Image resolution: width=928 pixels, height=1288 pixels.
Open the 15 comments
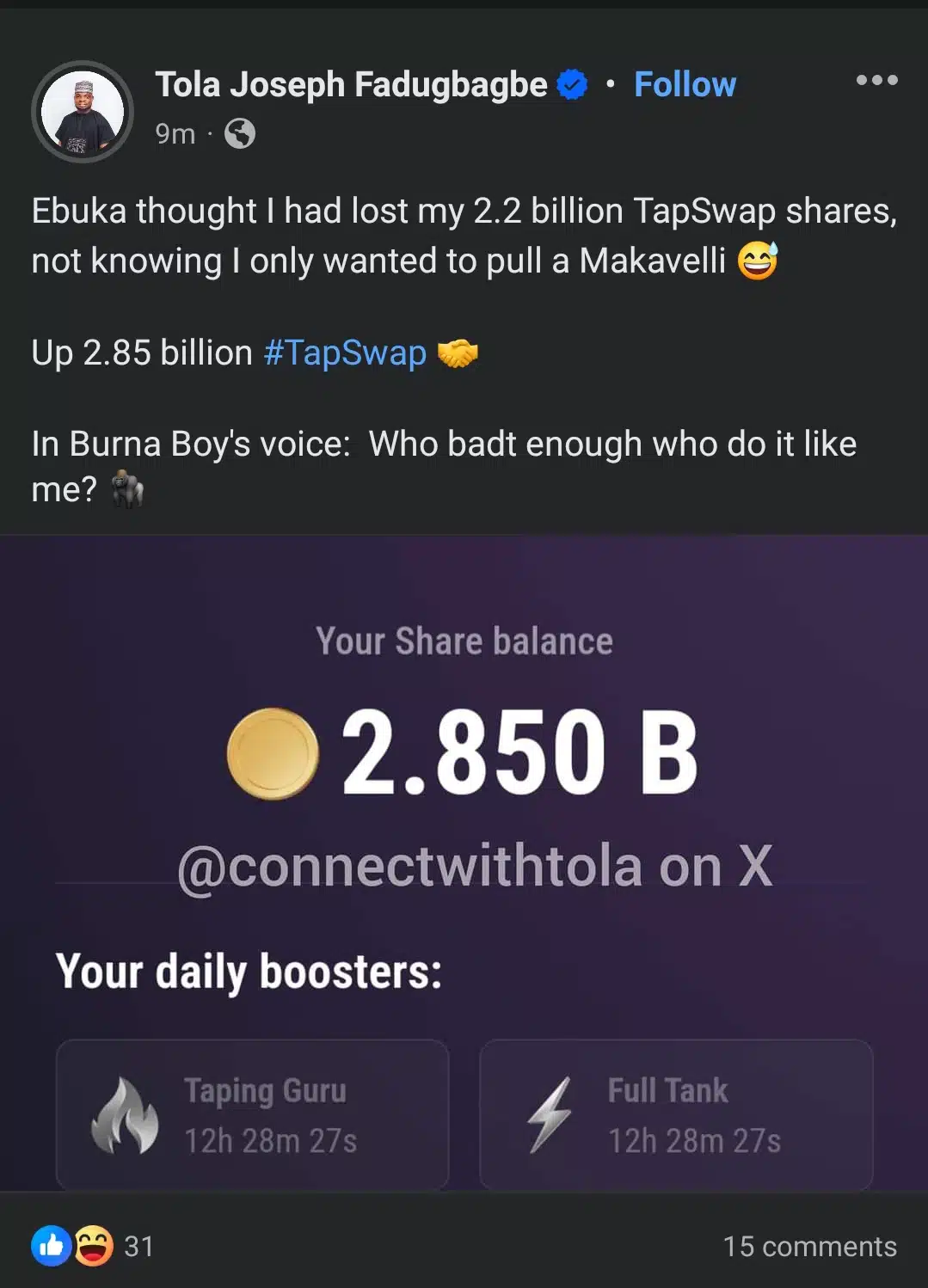click(809, 1246)
